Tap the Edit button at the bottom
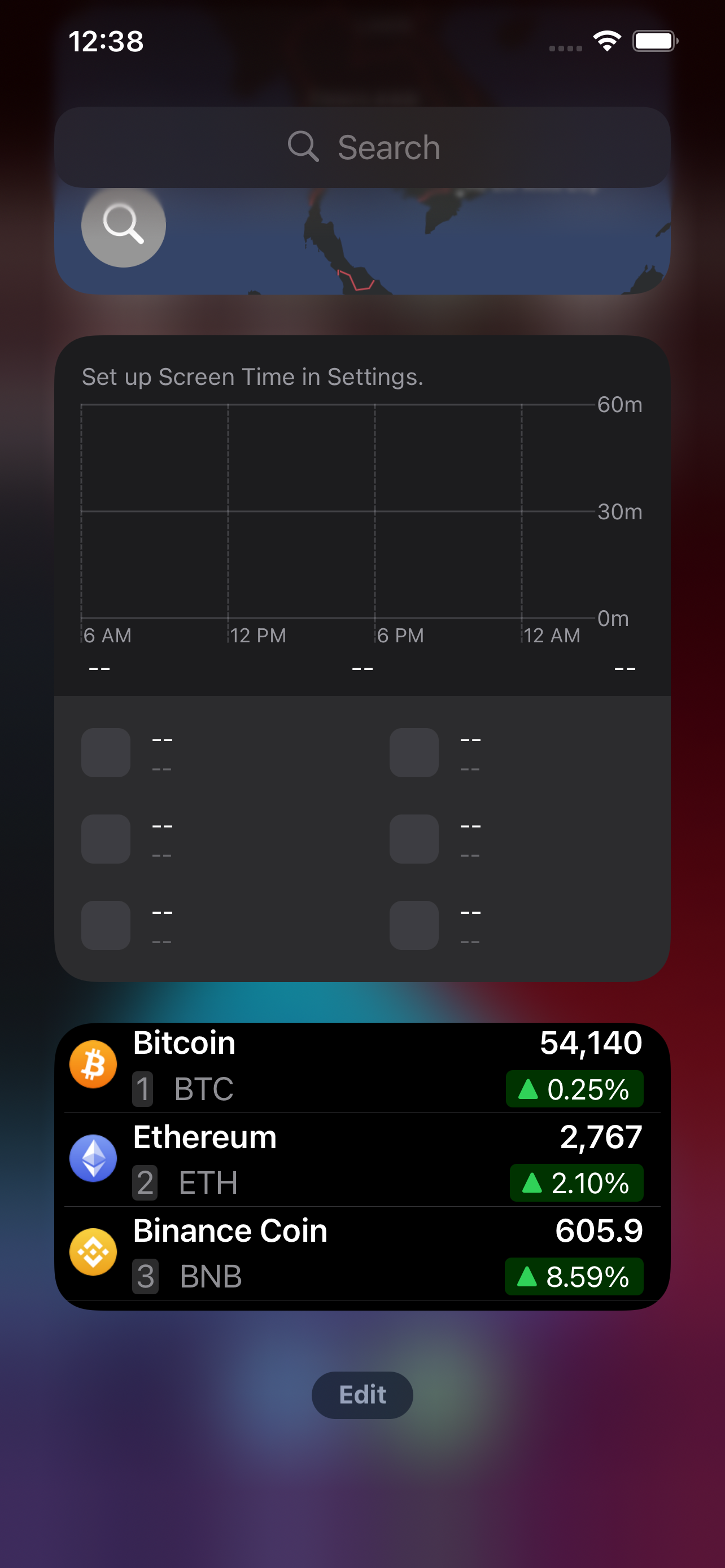Viewport: 725px width, 1568px height. 362,1395
